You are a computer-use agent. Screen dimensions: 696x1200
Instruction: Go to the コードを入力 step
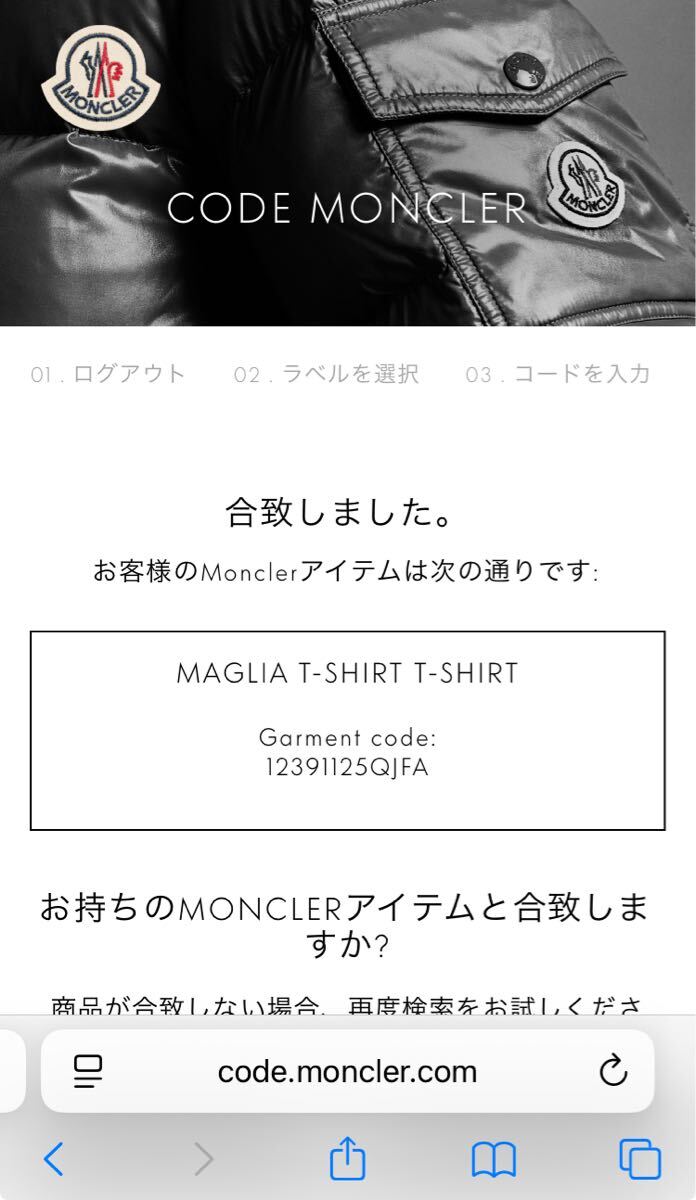click(x=558, y=375)
